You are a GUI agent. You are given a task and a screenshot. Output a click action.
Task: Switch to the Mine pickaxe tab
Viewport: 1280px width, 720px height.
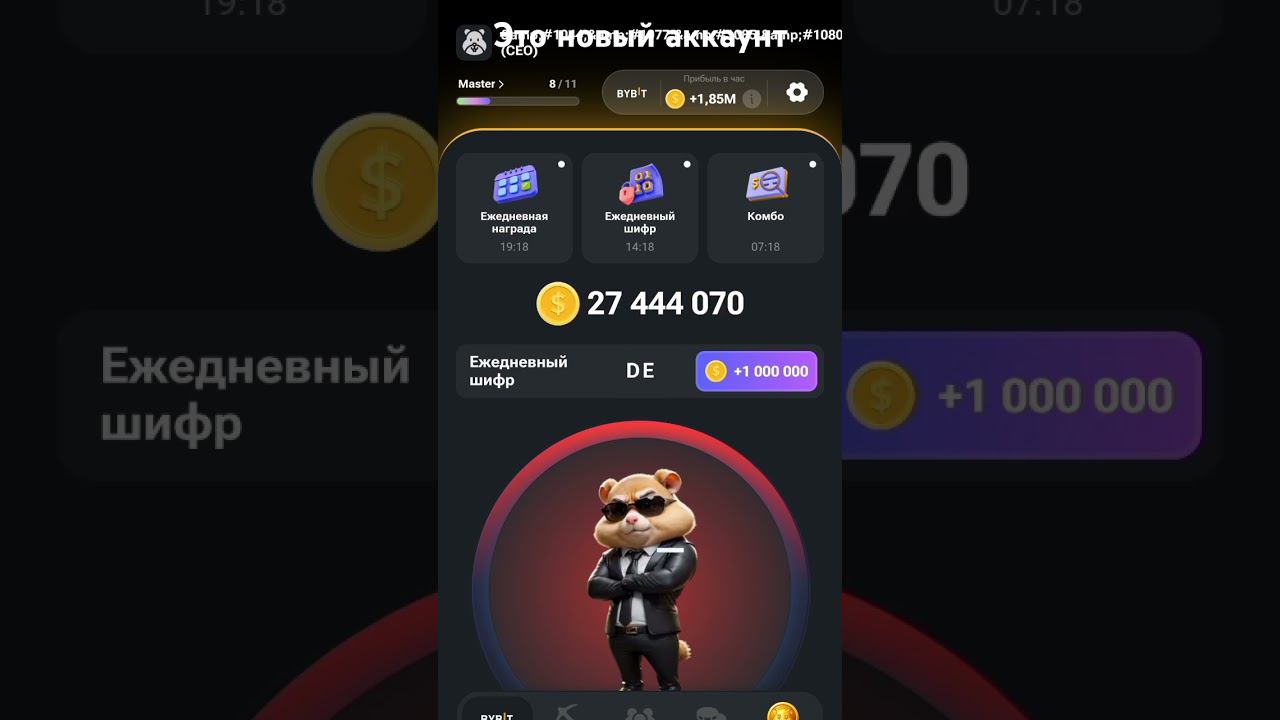(x=566, y=712)
